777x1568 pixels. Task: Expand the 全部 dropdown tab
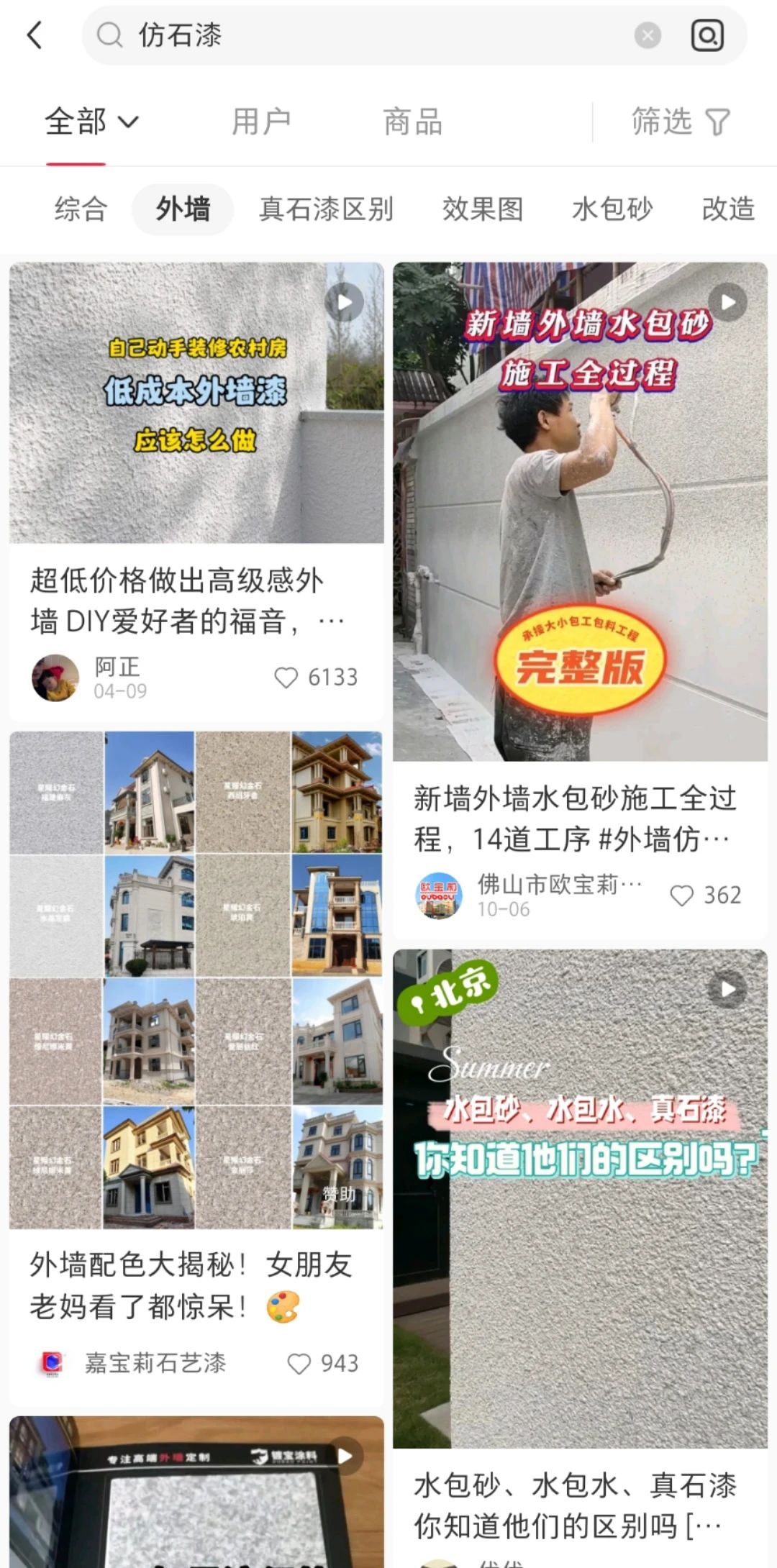(x=91, y=122)
